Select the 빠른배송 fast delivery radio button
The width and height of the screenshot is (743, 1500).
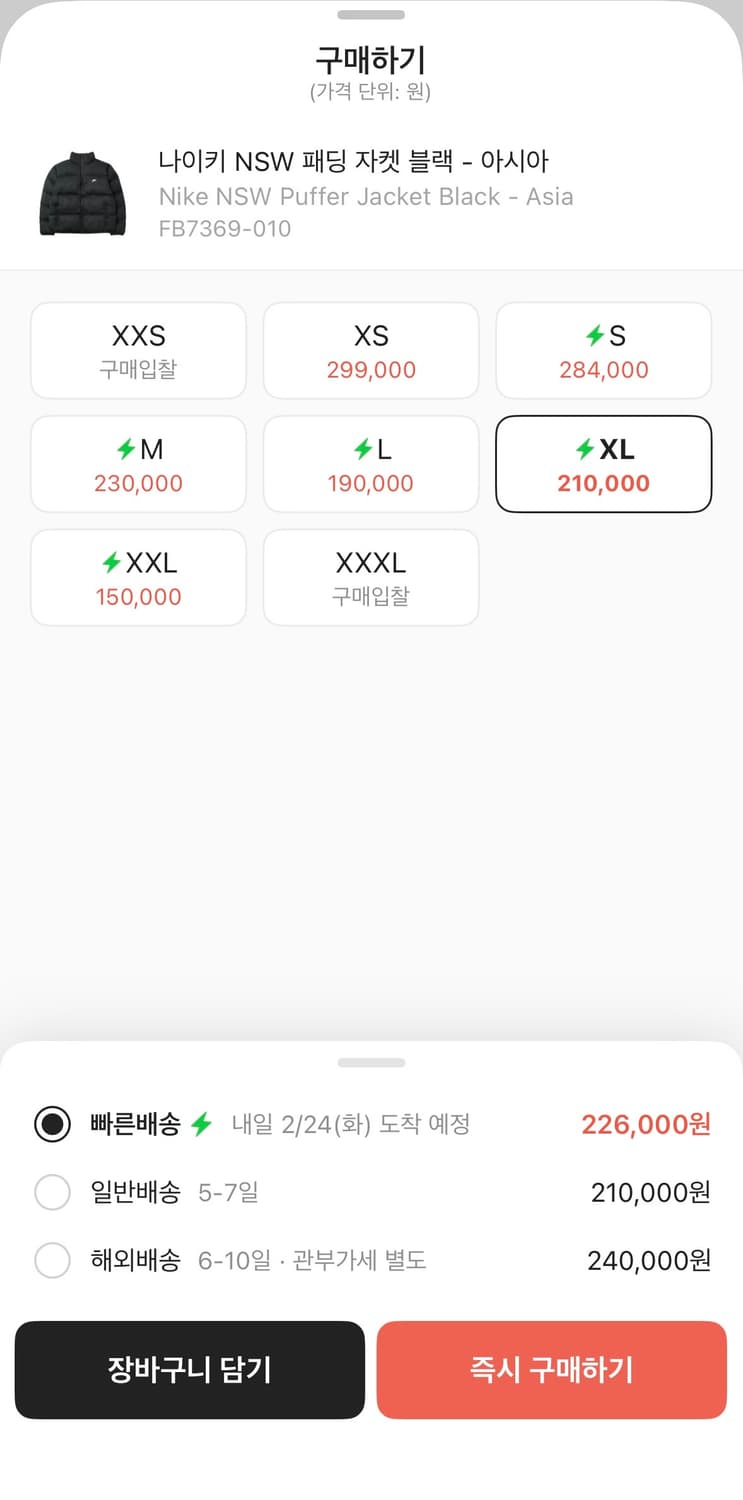point(52,1124)
